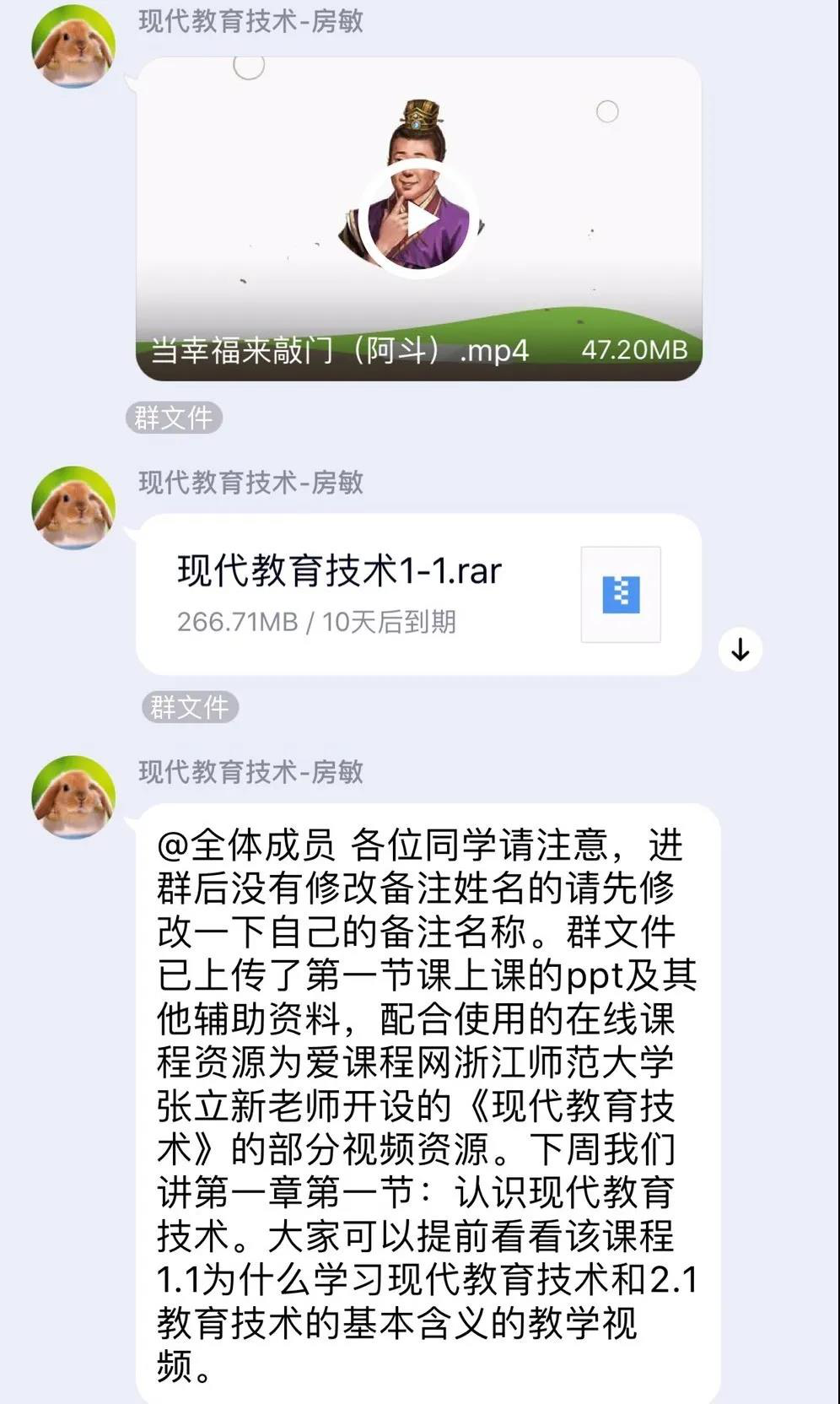This screenshot has width=840, height=1404.
Task: Open 群文件 tag under the video
Action: 174,418
